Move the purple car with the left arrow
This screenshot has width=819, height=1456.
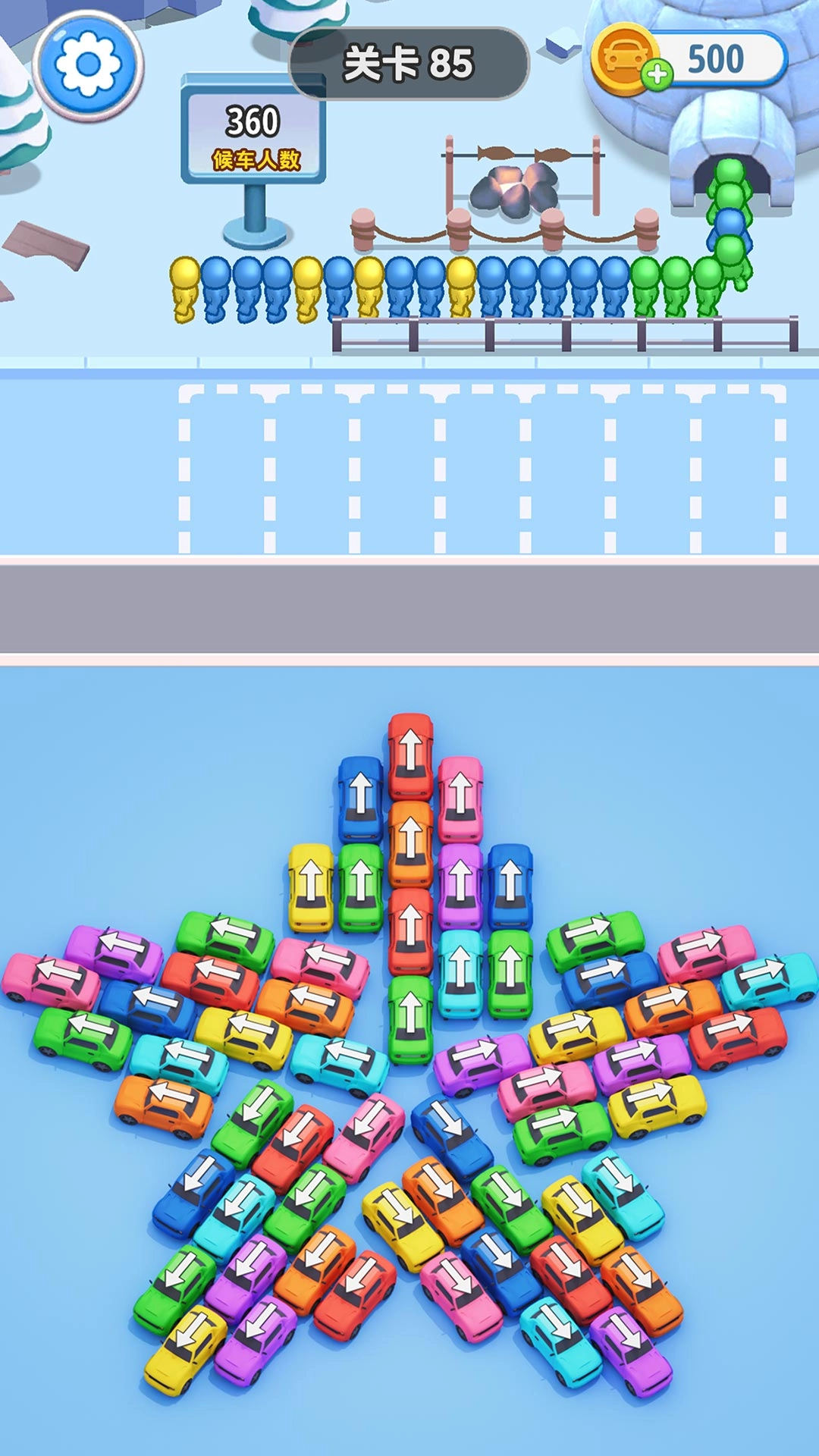115,950
